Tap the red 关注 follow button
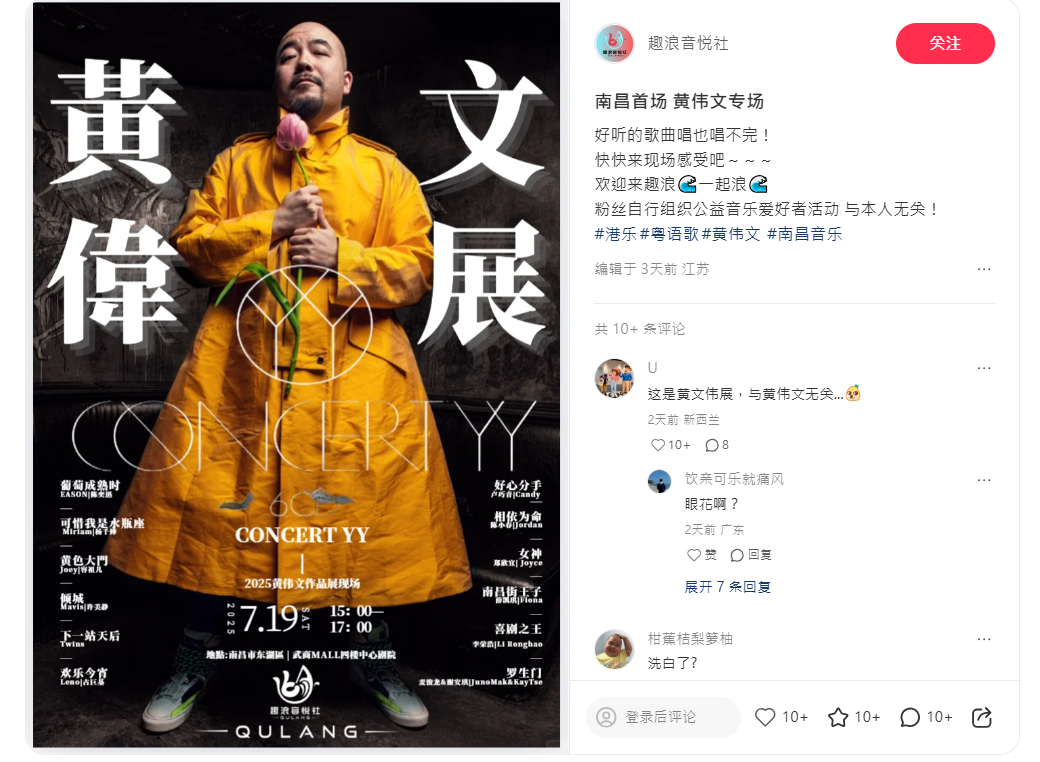 tap(945, 43)
